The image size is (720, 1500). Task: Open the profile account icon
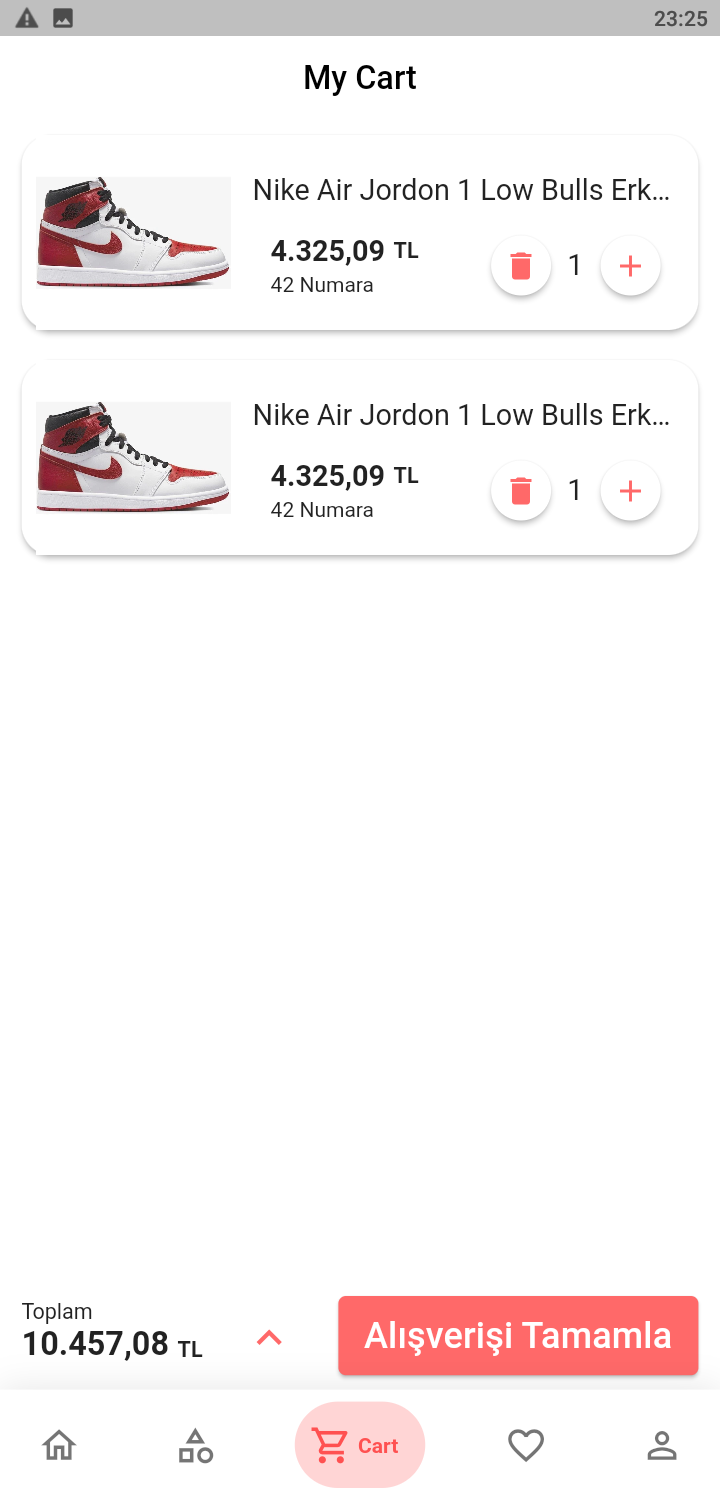click(x=661, y=1444)
